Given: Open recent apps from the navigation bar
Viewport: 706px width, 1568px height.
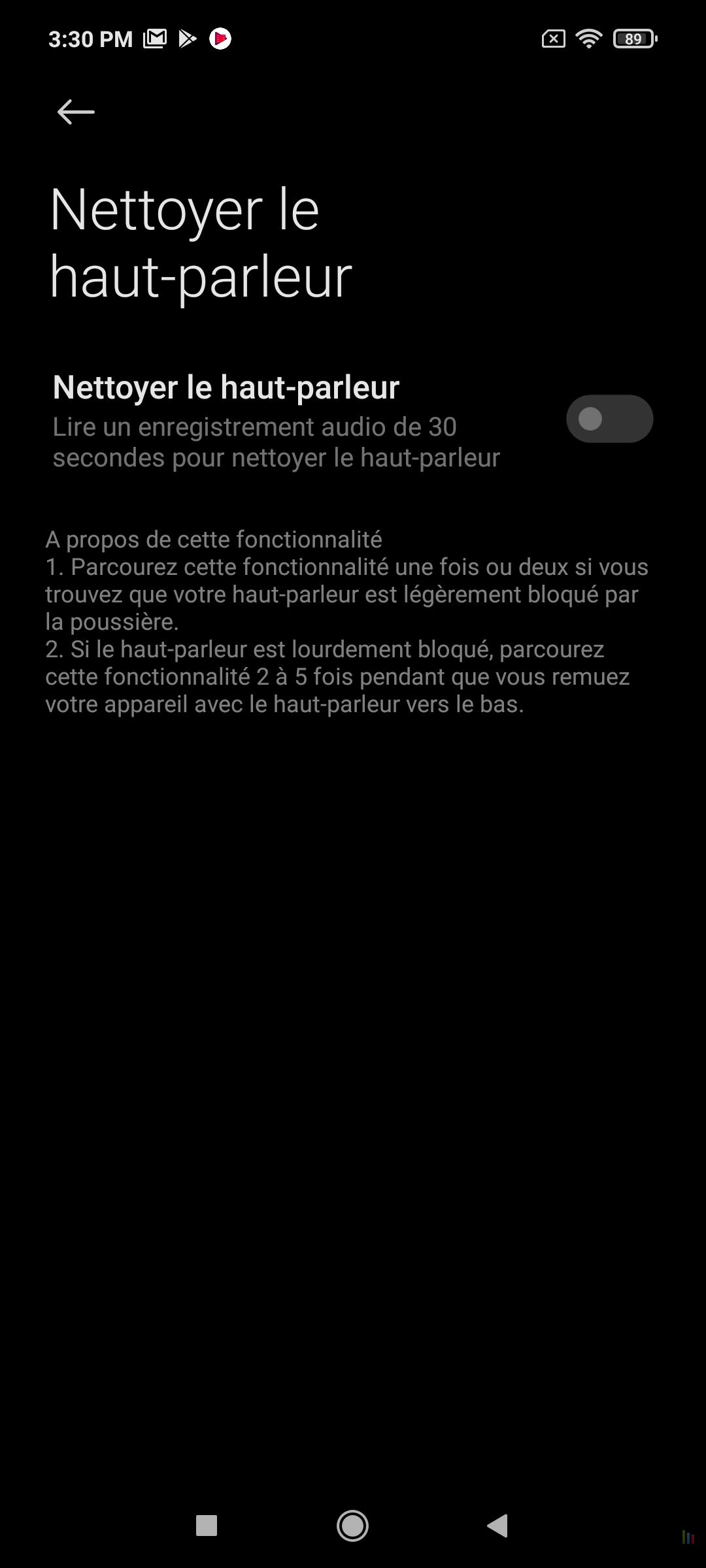Looking at the screenshot, I should click(207, 1526).
